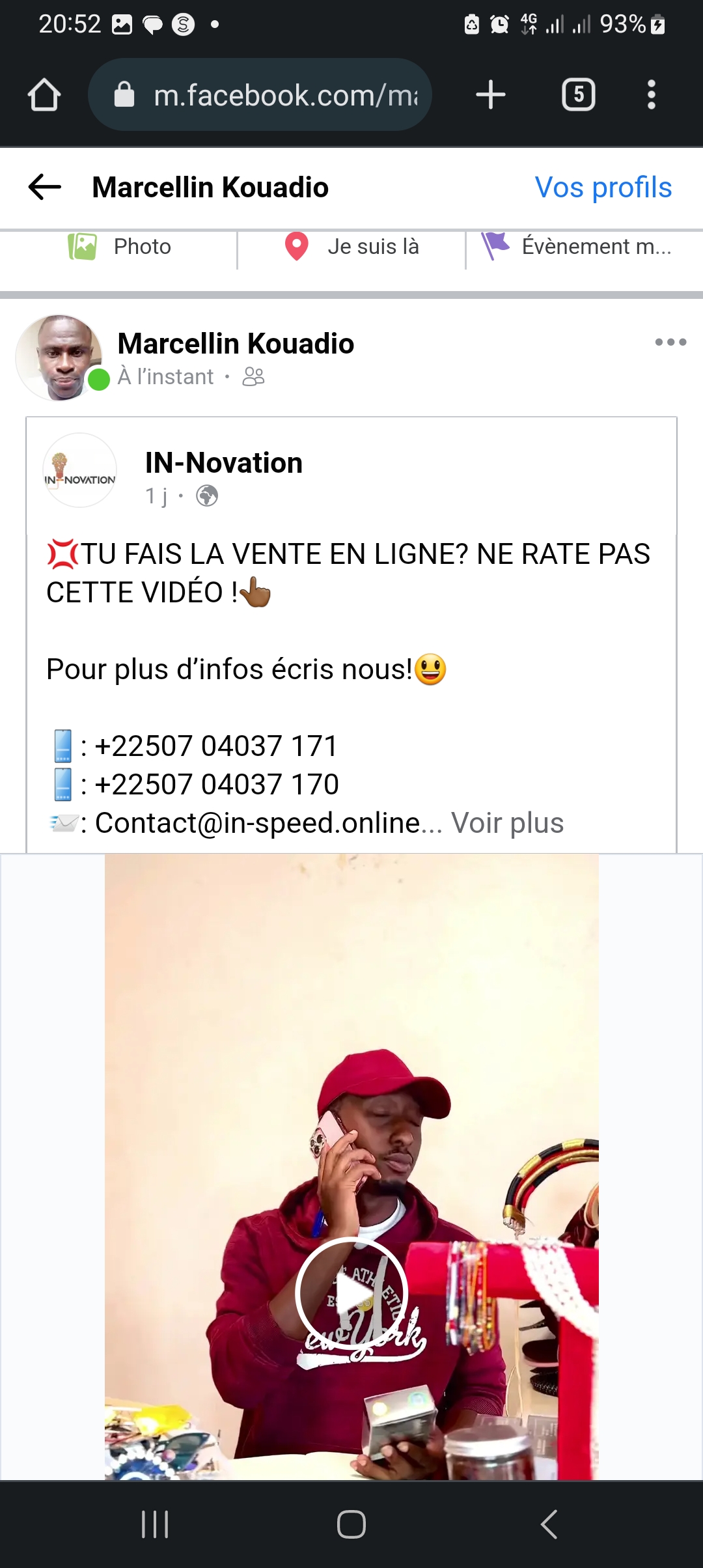Viewport: 703px width, 1568px height.
Task: Expand the post with Voir plus
Action: tap(507, 823)
